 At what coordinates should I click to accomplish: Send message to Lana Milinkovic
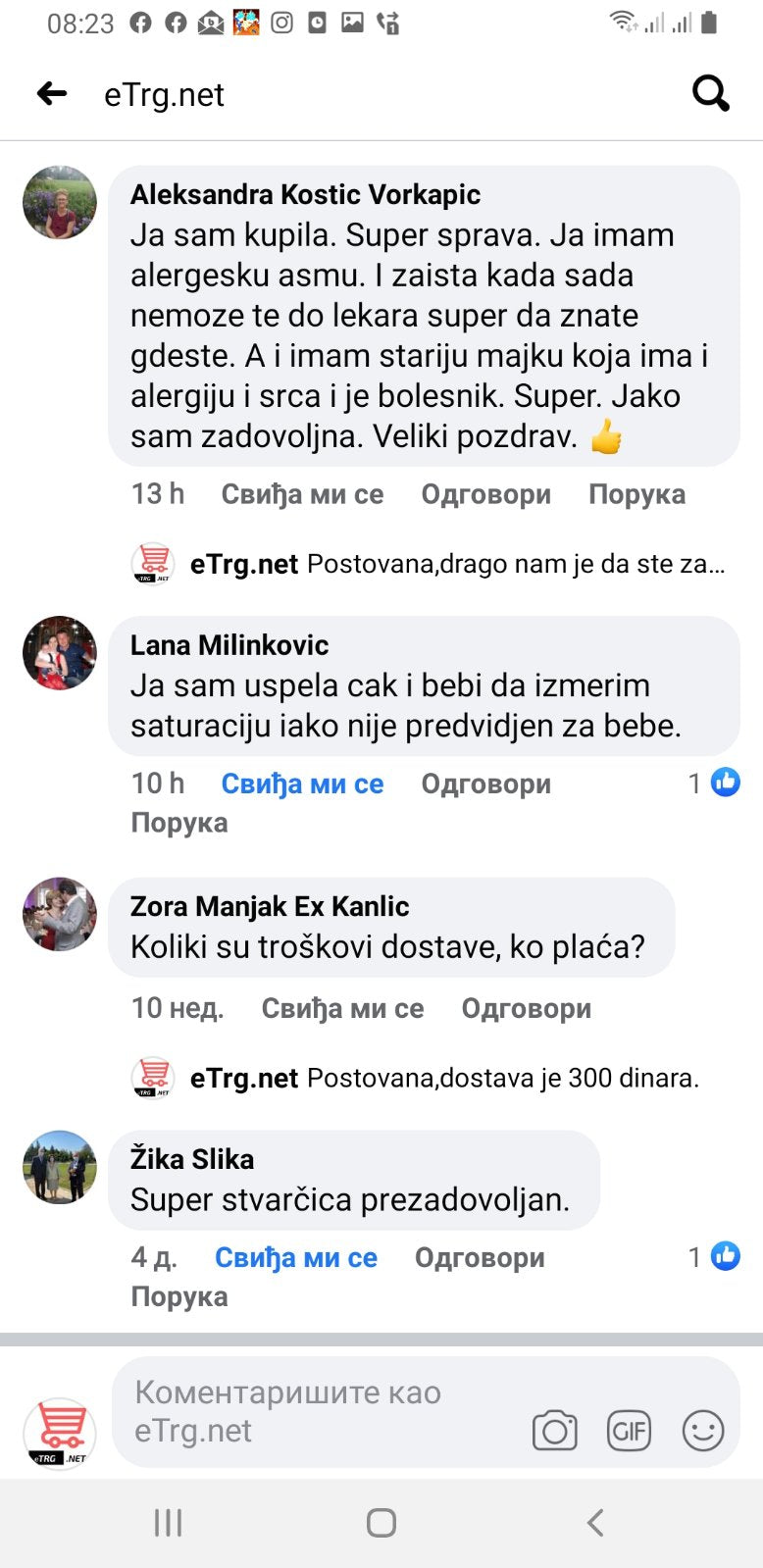[179, 823]
